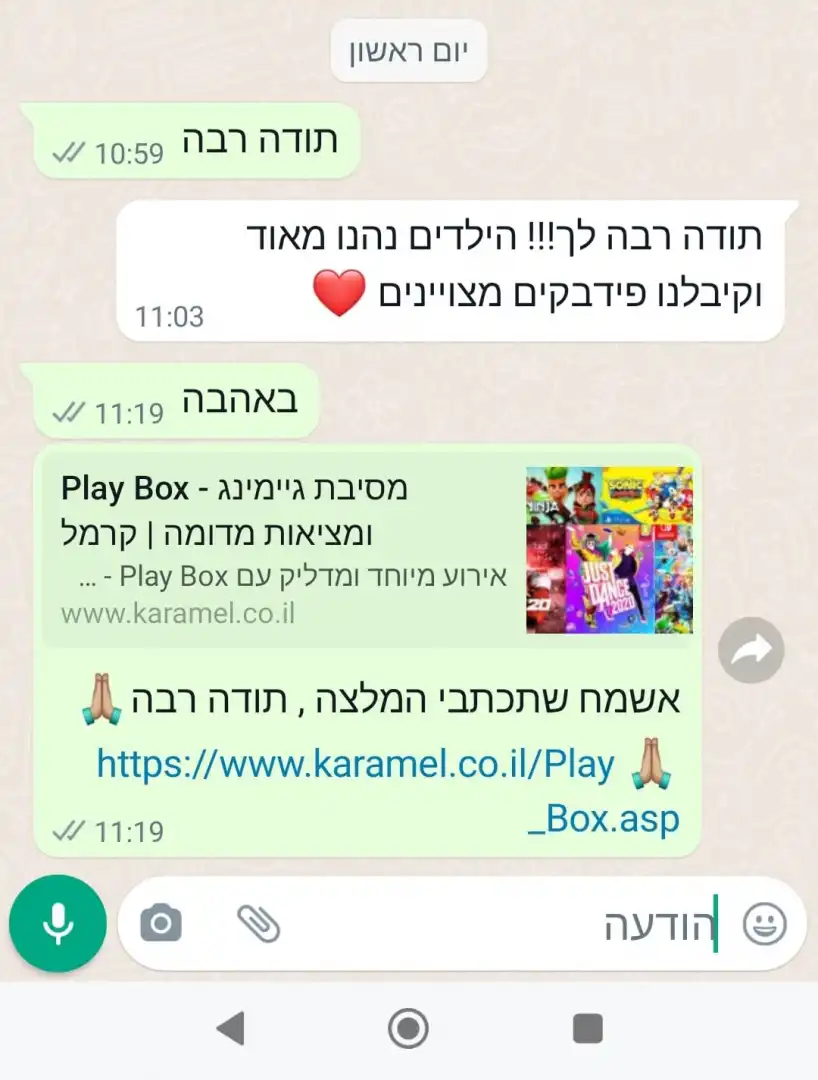This screenshot has width=818, height=1080.
Task: Go back using the system back button
Action: coord(230,1028)
